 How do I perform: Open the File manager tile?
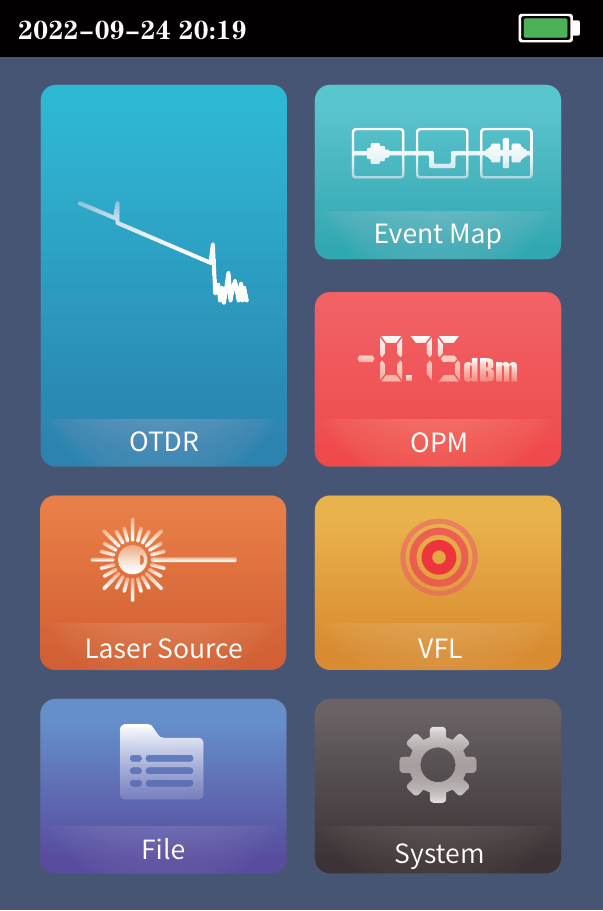pos(163,786)
